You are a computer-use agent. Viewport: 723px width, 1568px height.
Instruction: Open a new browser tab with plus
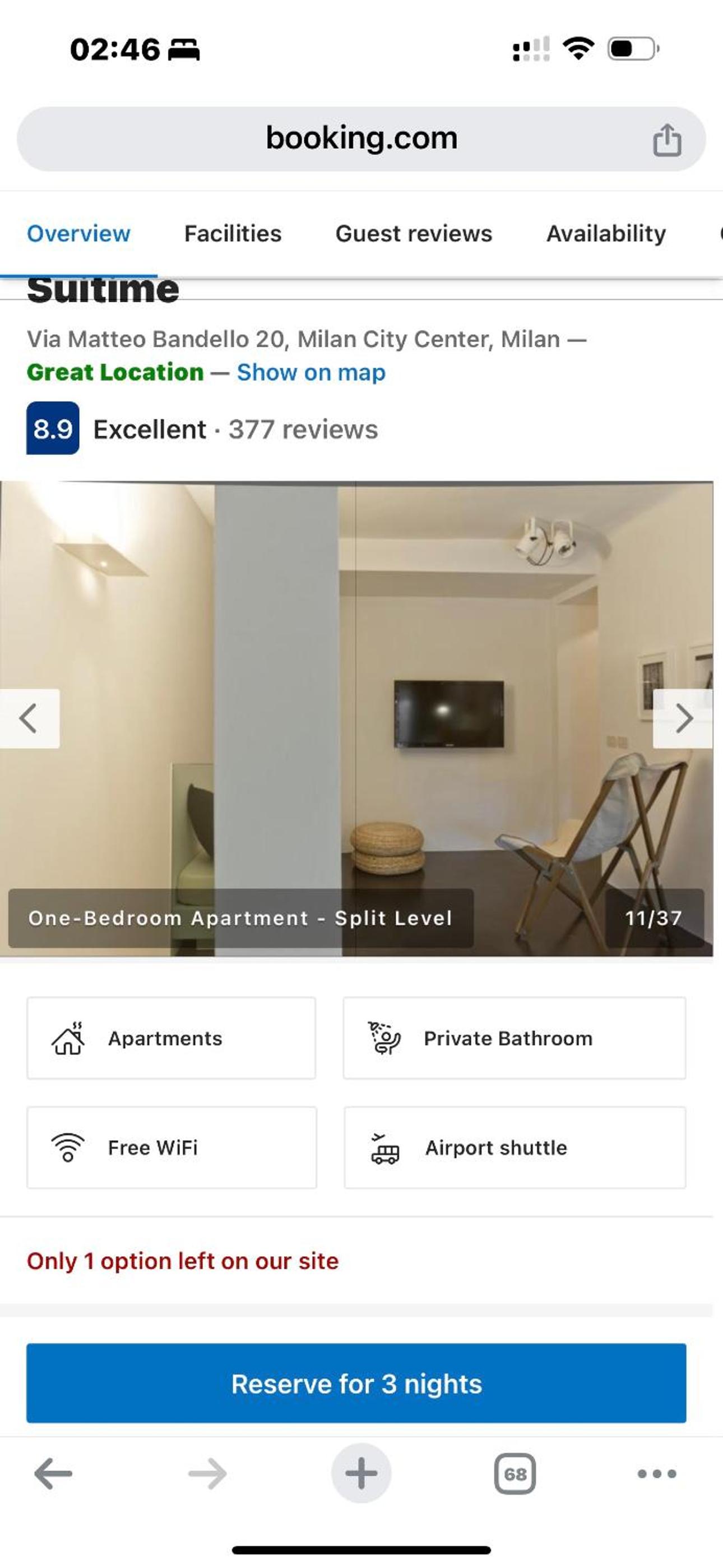[361, 1474]
